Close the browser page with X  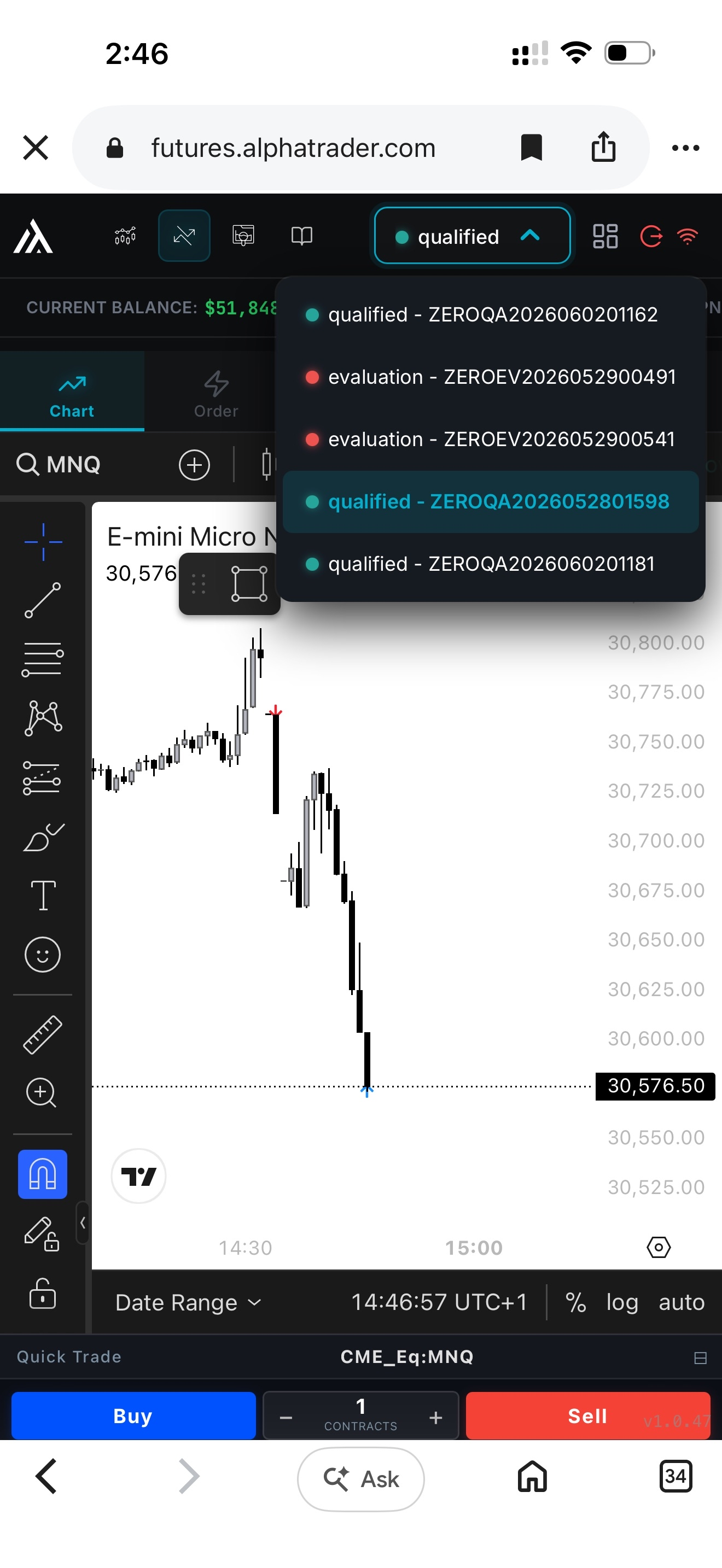pos(36,147)
